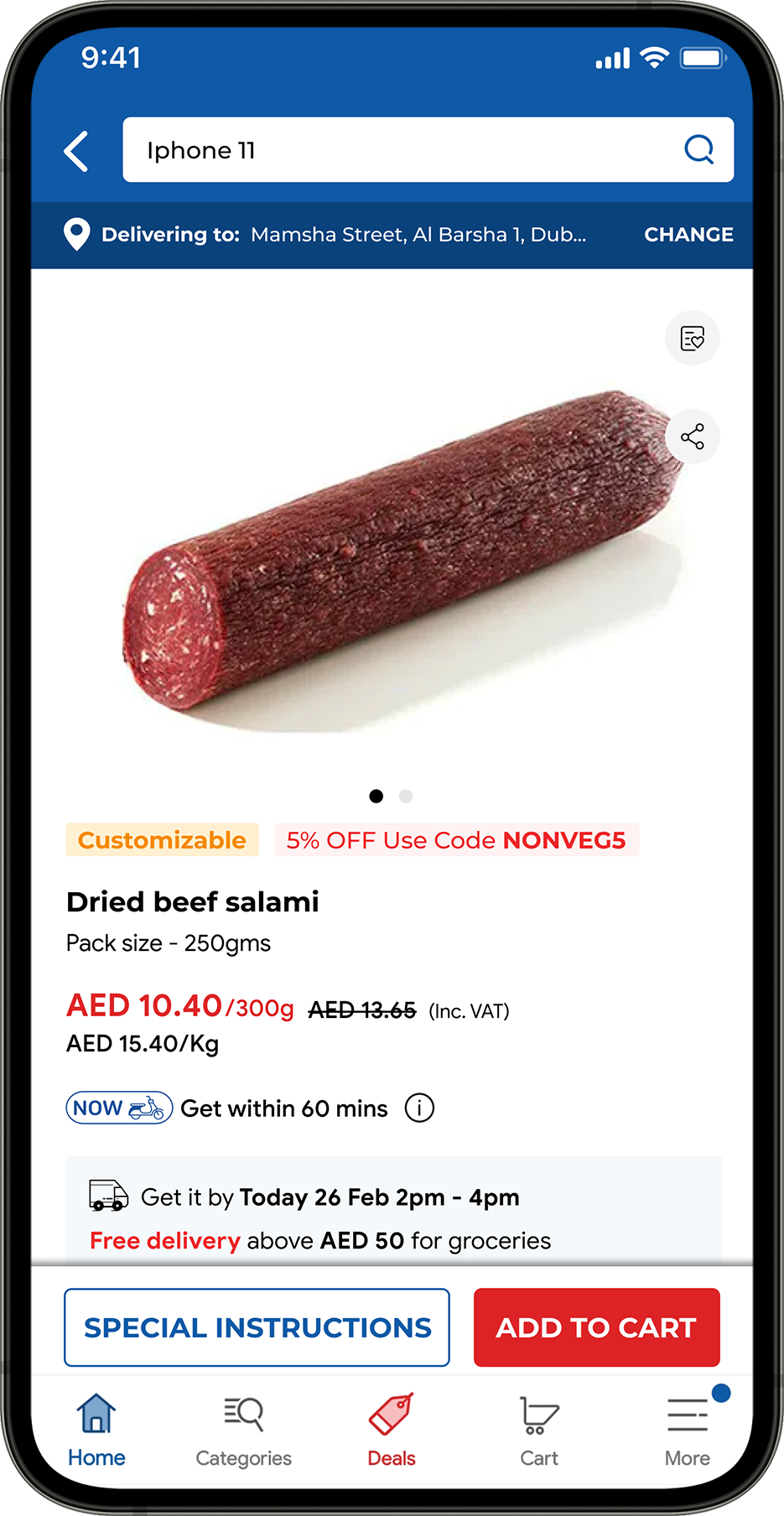
Task: Go back using the arrow
Action: 76,152
